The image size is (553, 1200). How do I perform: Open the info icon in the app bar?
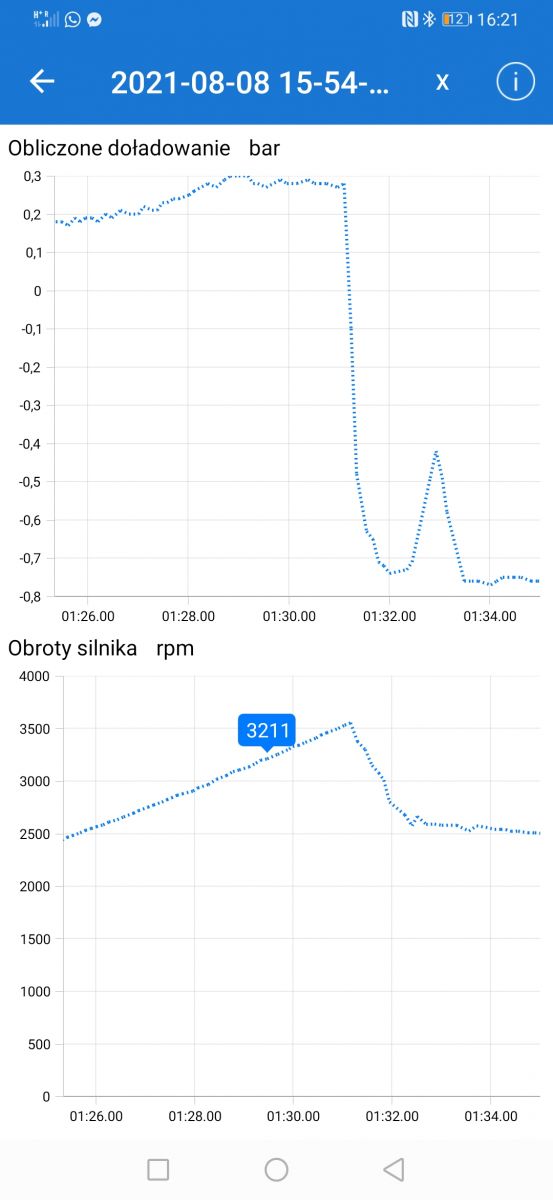(515, 82)
